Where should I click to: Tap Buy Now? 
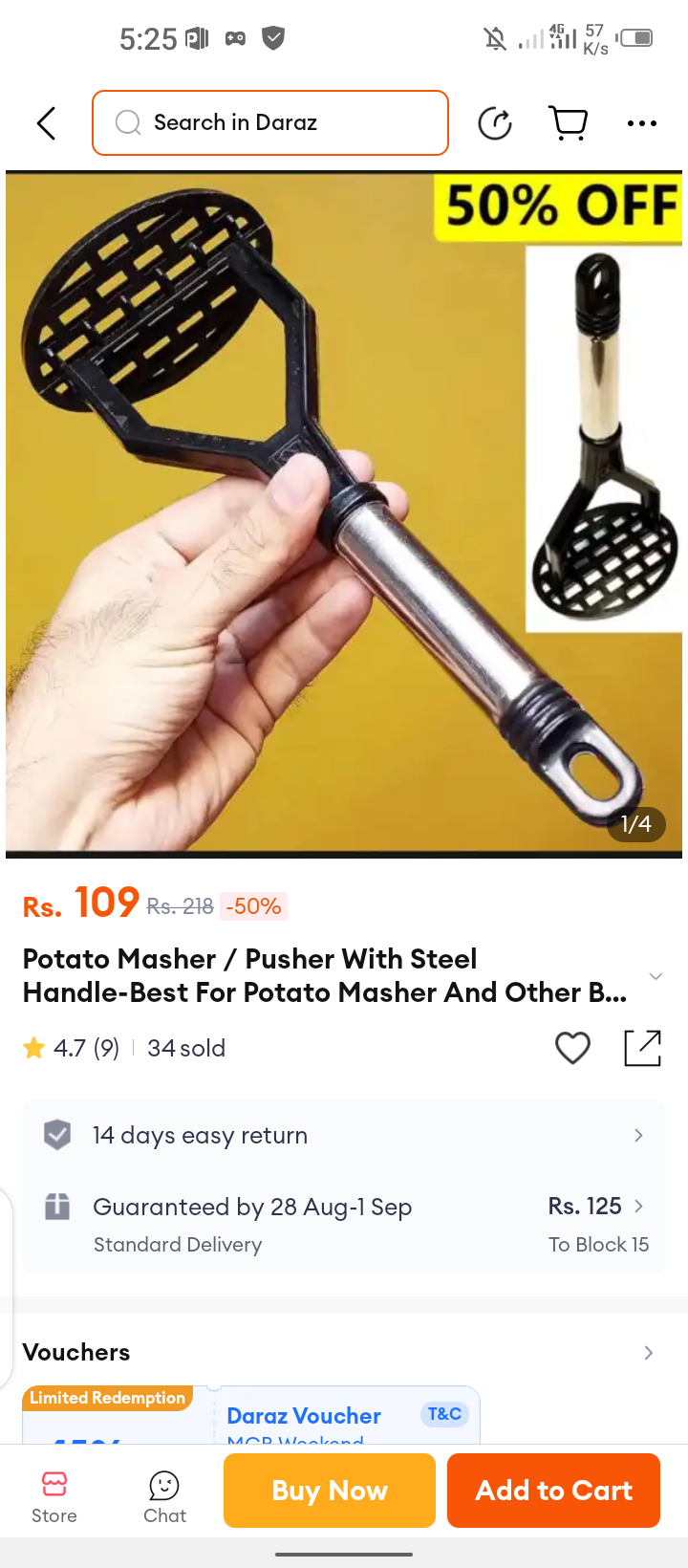330,1491
